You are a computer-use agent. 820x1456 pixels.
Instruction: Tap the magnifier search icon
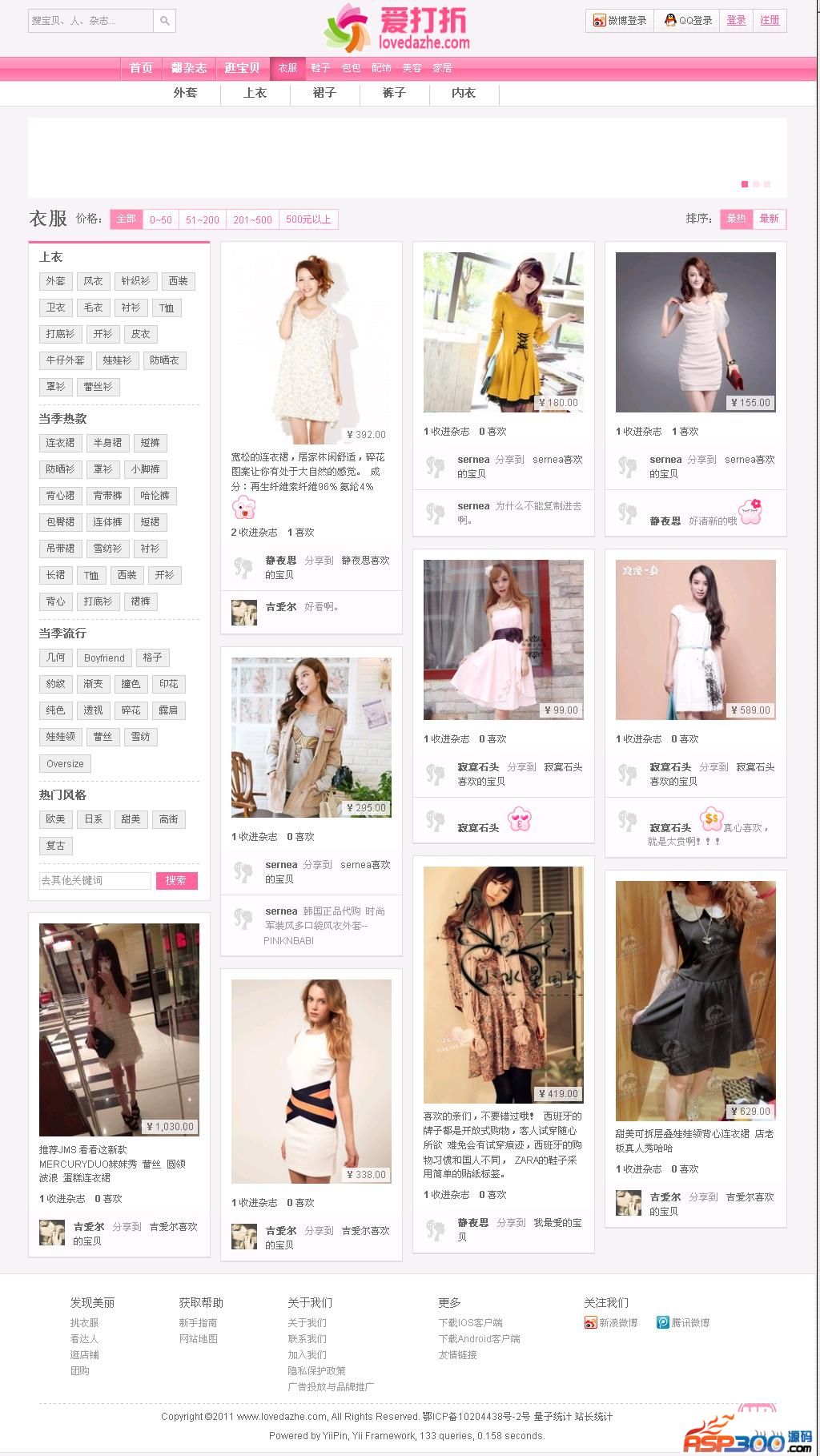(x=164, y=21)
